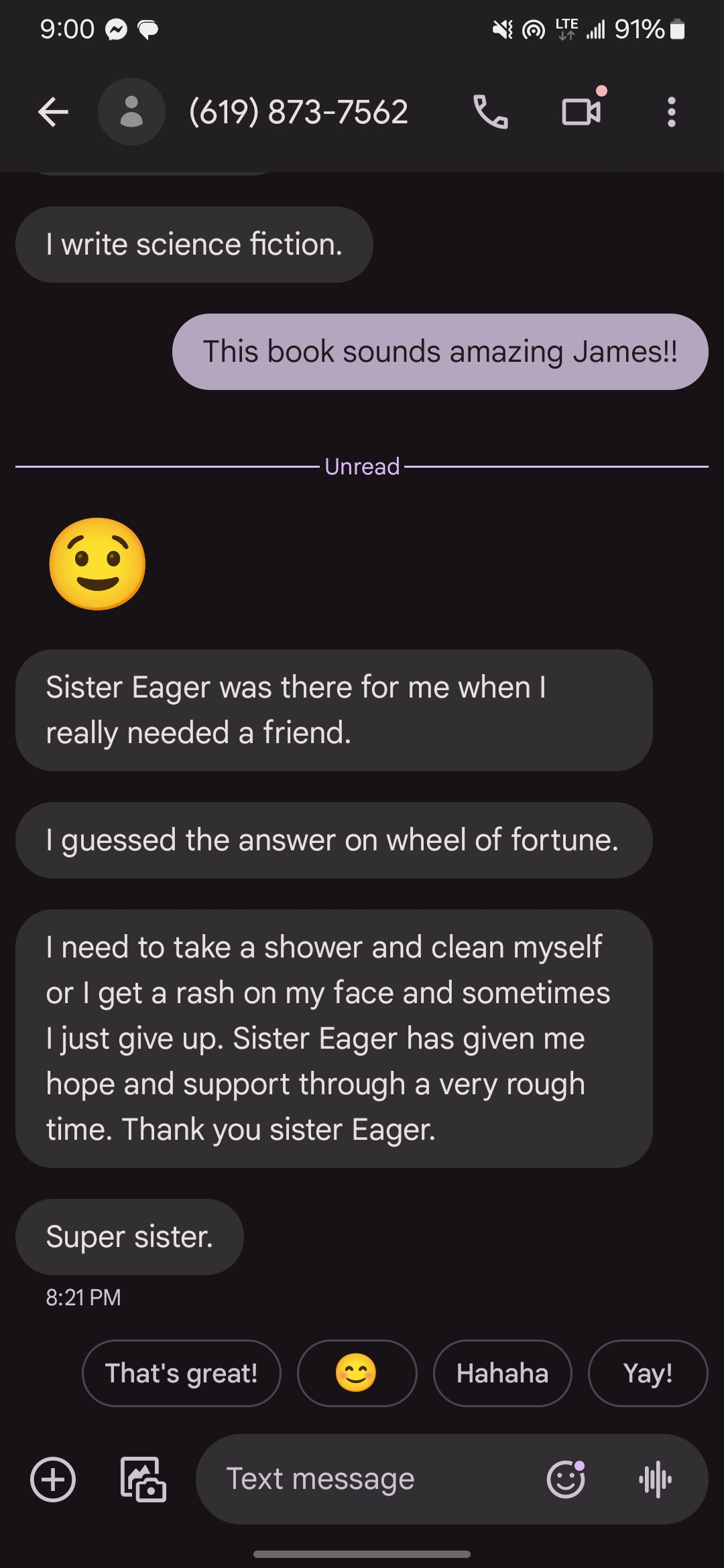Open contact details for (619) 873-7562
The height and width of the screenshot is (1568, 724).
tap(298, 112)
